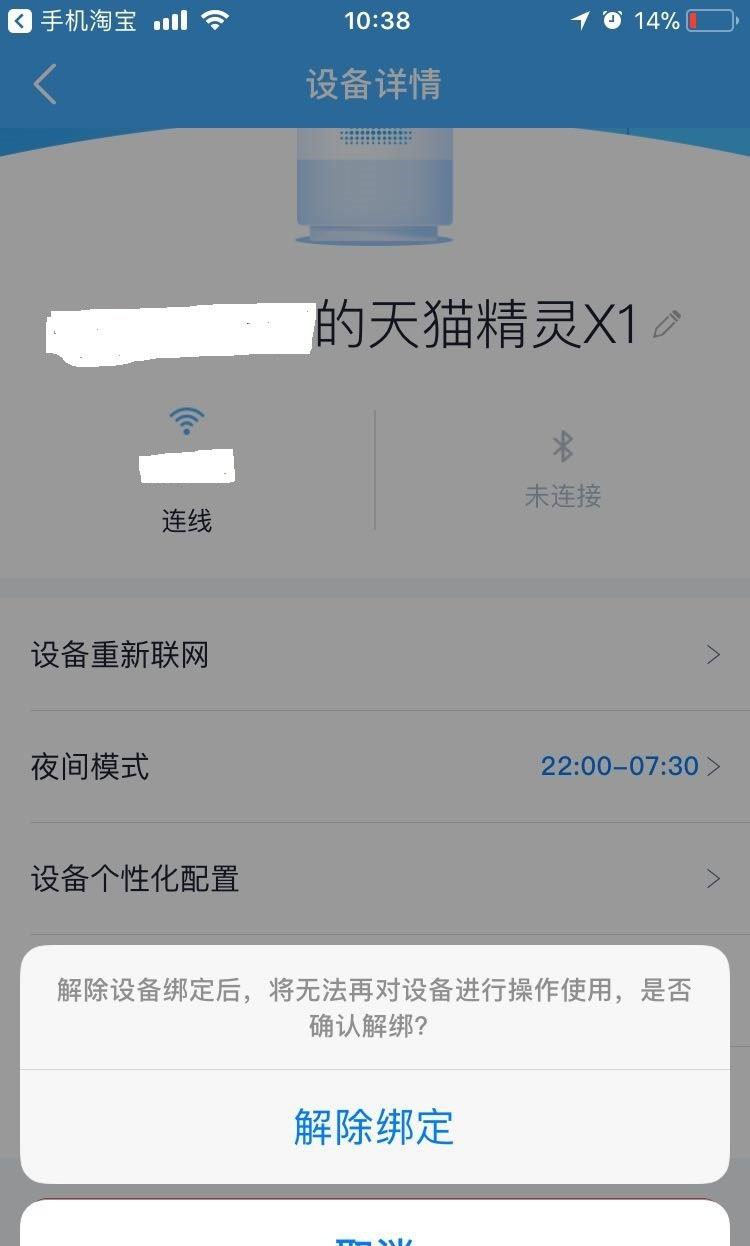Confirm unbinding with 解除绑定 button

[375, 1128]
